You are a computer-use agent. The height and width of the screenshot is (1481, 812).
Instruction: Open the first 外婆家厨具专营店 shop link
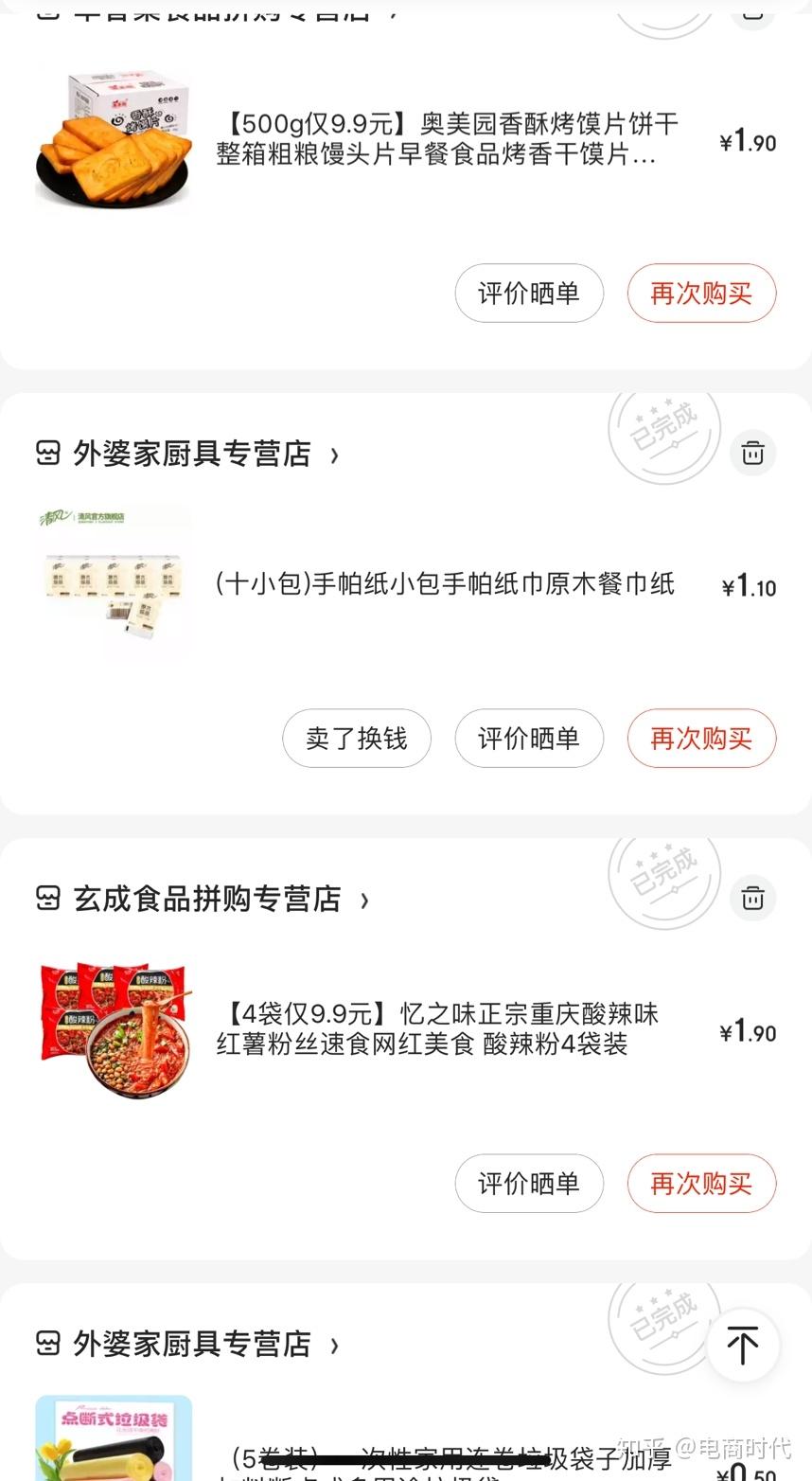[x=188, y=454]
